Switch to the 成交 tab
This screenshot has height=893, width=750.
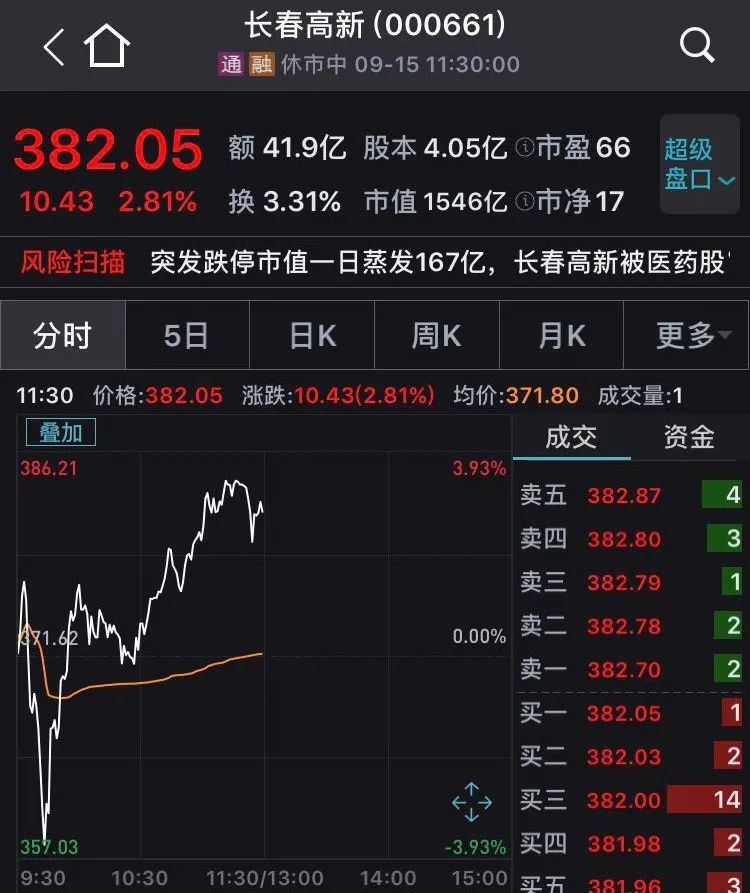[x=571, y=437]
